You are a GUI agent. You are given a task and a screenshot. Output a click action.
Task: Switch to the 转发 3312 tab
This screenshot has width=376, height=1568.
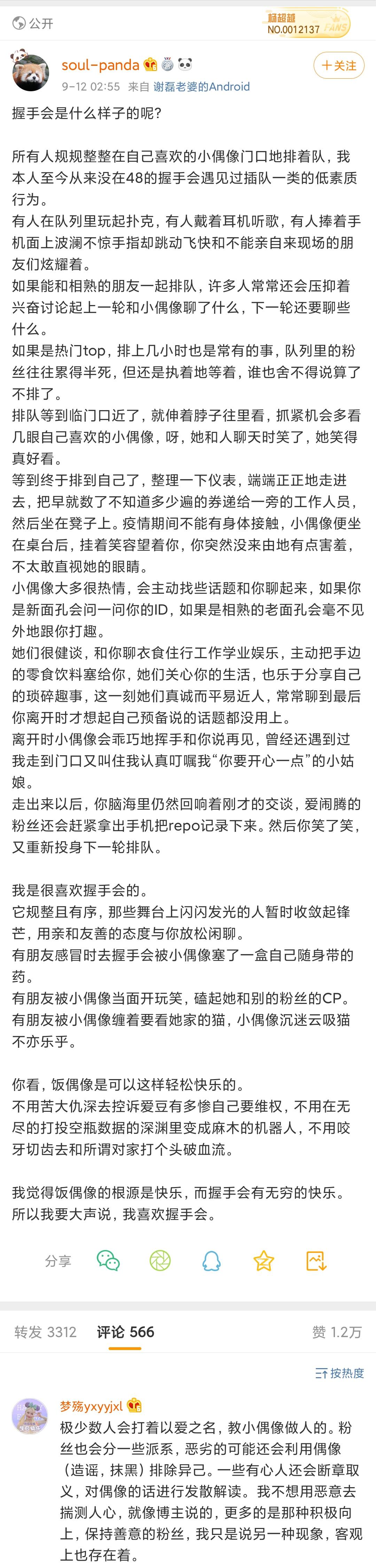click(x=46, y=1332)
